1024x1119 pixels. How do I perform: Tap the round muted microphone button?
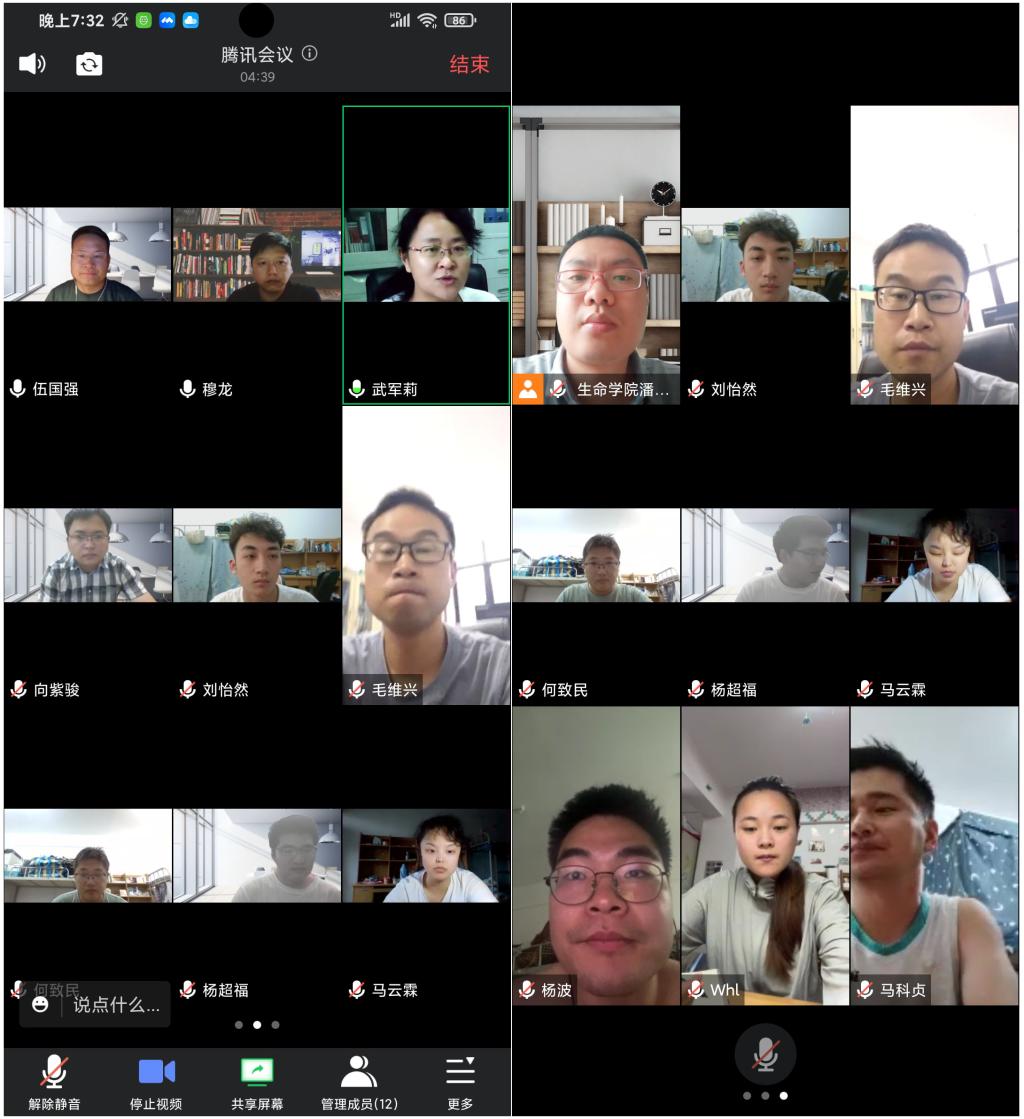coord(765,1054)
